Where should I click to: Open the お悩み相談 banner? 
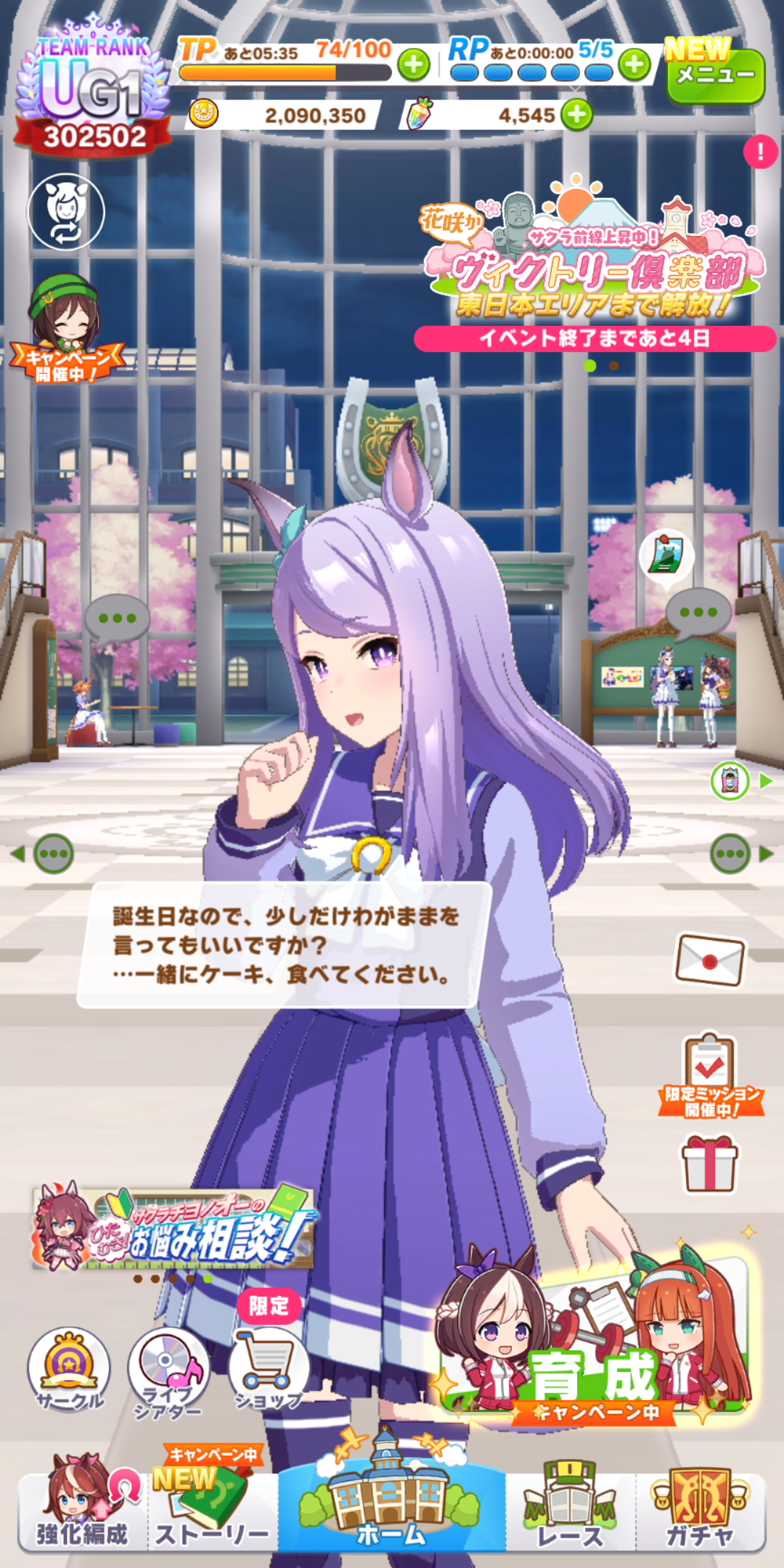point(174,1228)
